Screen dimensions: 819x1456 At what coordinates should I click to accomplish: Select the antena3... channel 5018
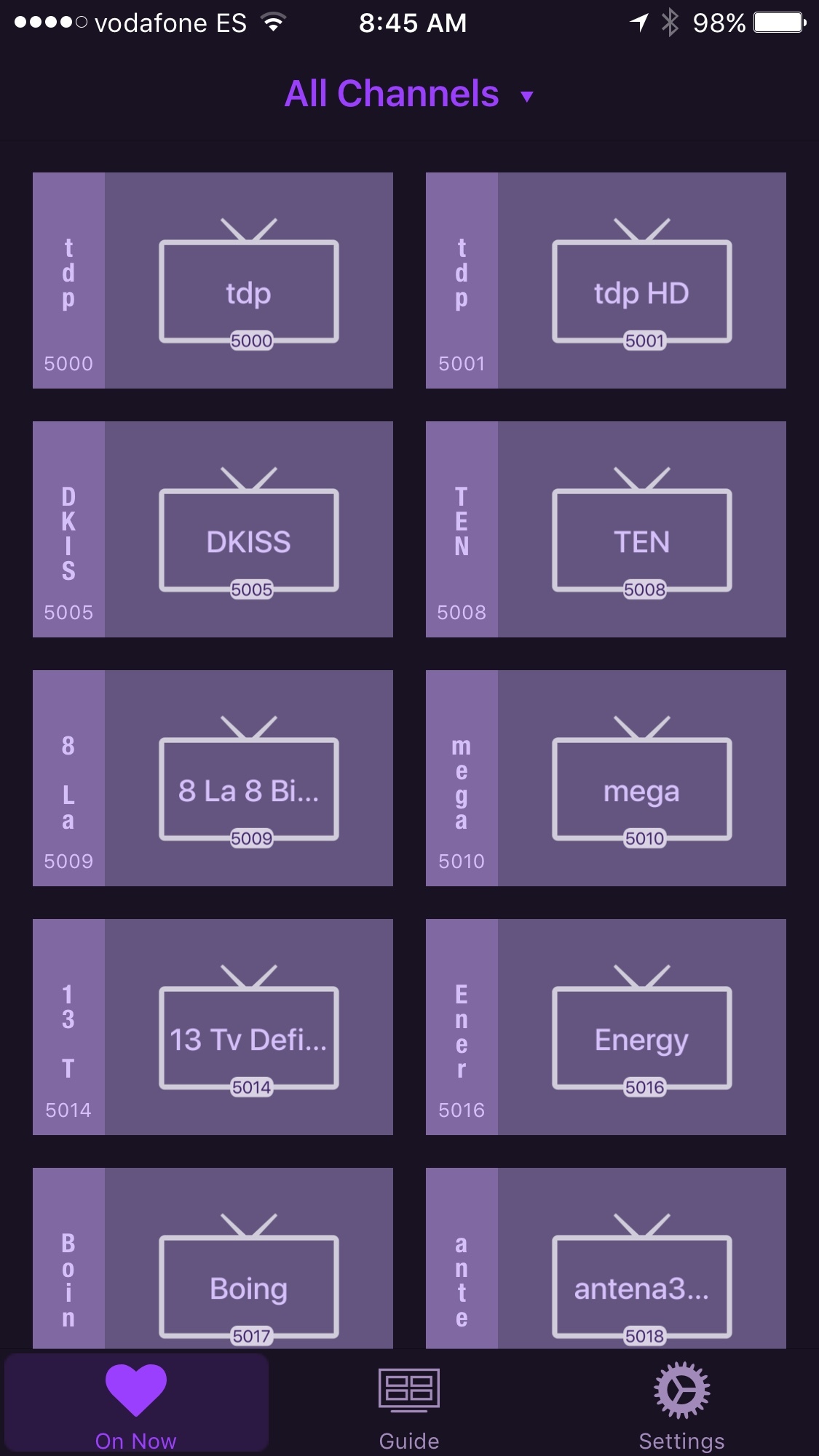click(606, 1259)
